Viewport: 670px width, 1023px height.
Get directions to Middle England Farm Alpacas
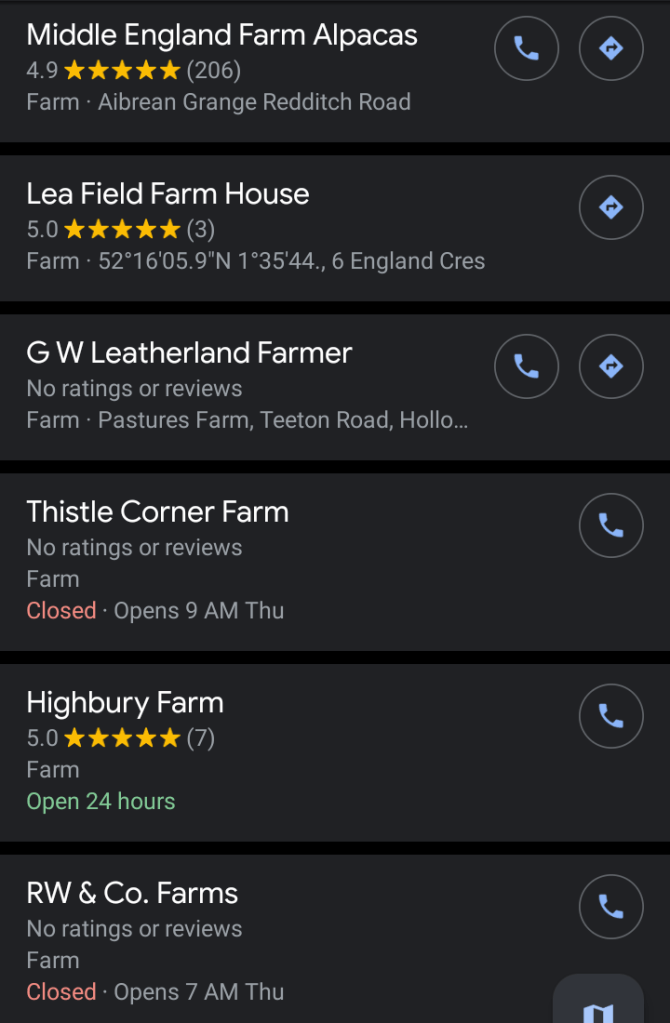[x=611, y=48]
